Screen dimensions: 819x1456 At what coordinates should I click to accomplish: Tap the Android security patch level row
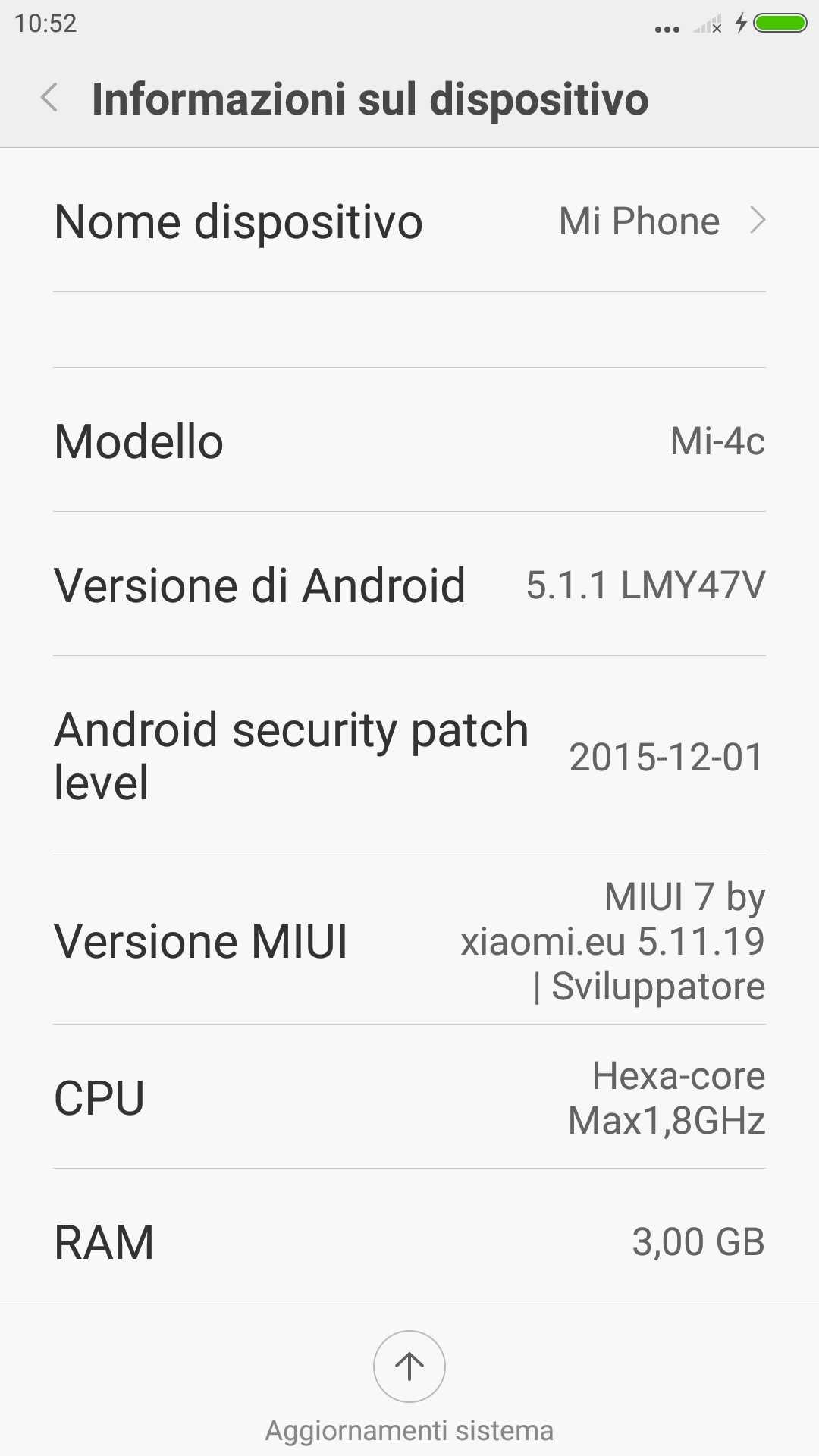coord(409,756)
